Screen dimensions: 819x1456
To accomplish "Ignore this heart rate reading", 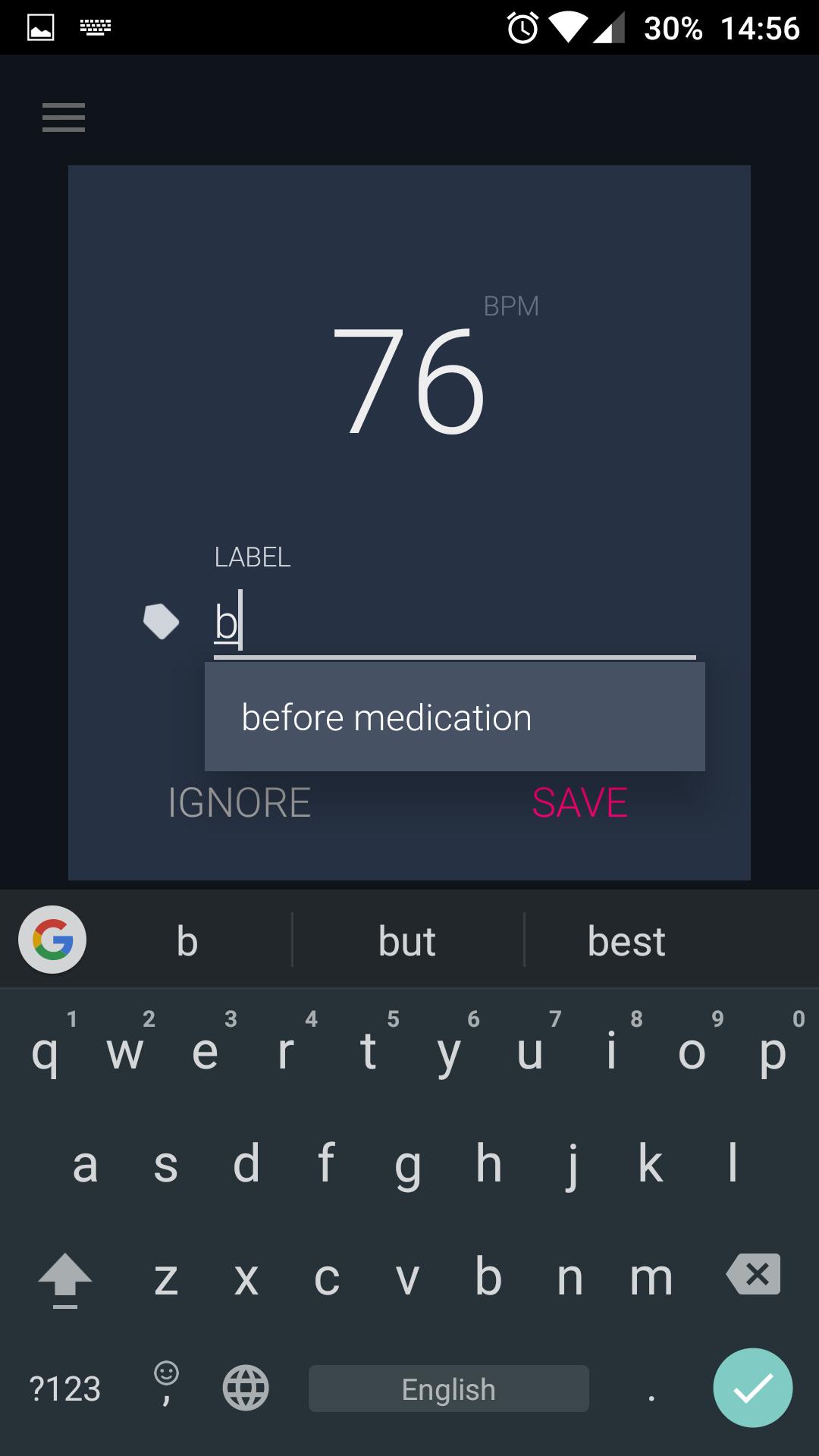I will 239,802.
